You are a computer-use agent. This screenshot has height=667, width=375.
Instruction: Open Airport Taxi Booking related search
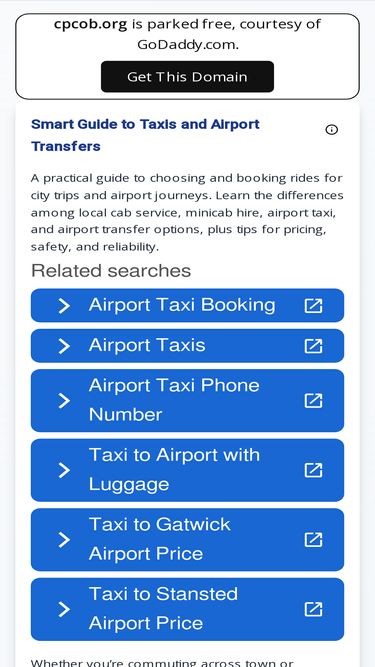pos(187,305)
